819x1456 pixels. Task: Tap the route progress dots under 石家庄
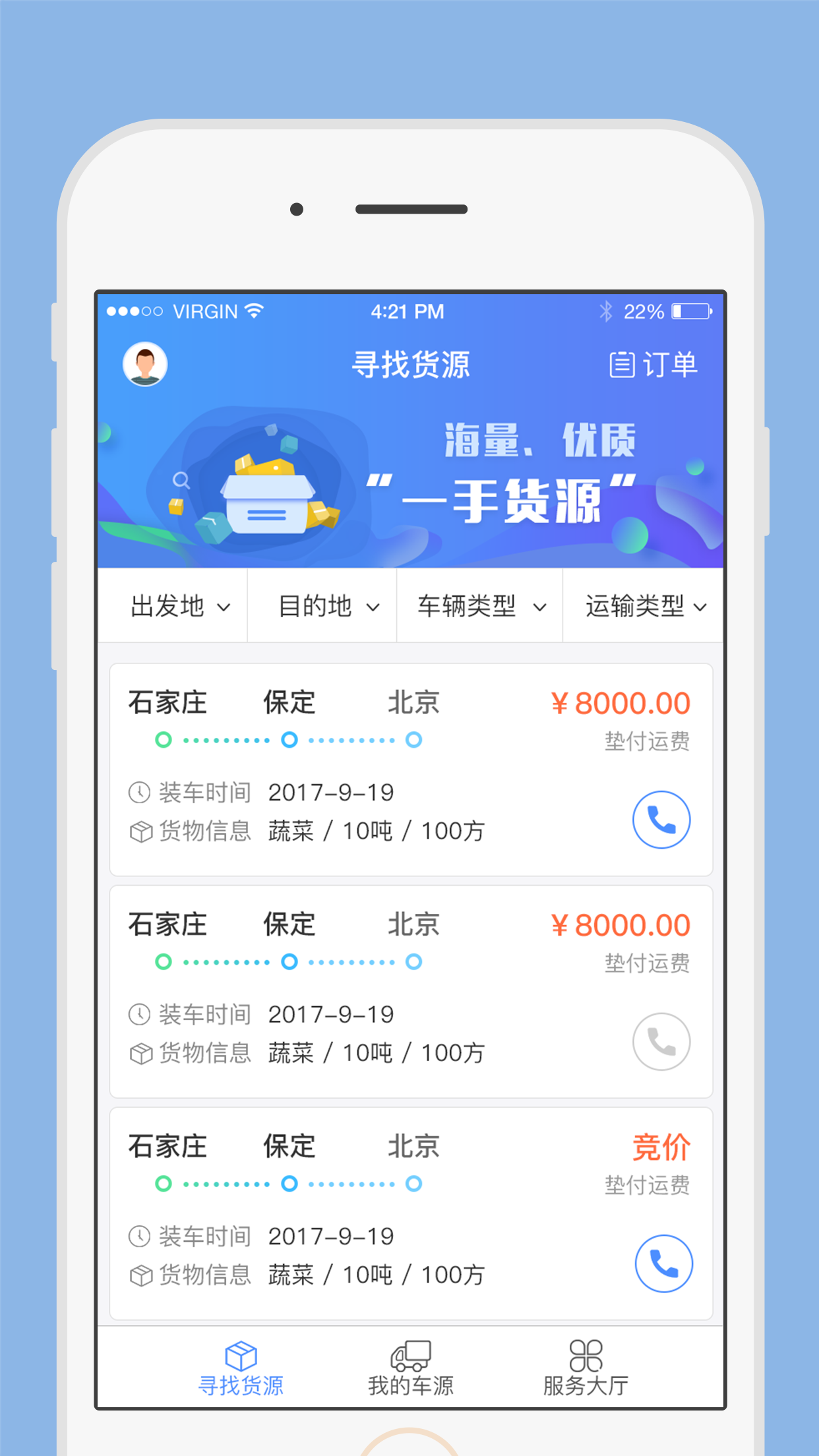click(x=288, y=739)
